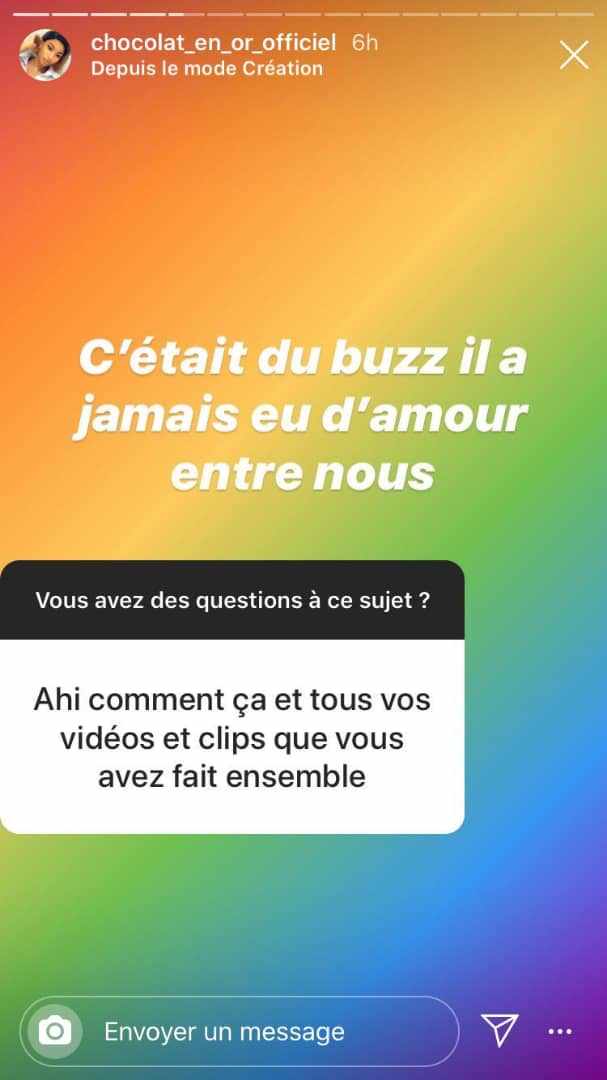
Task: Open the three-dot more options
Action: (561, 1031)
